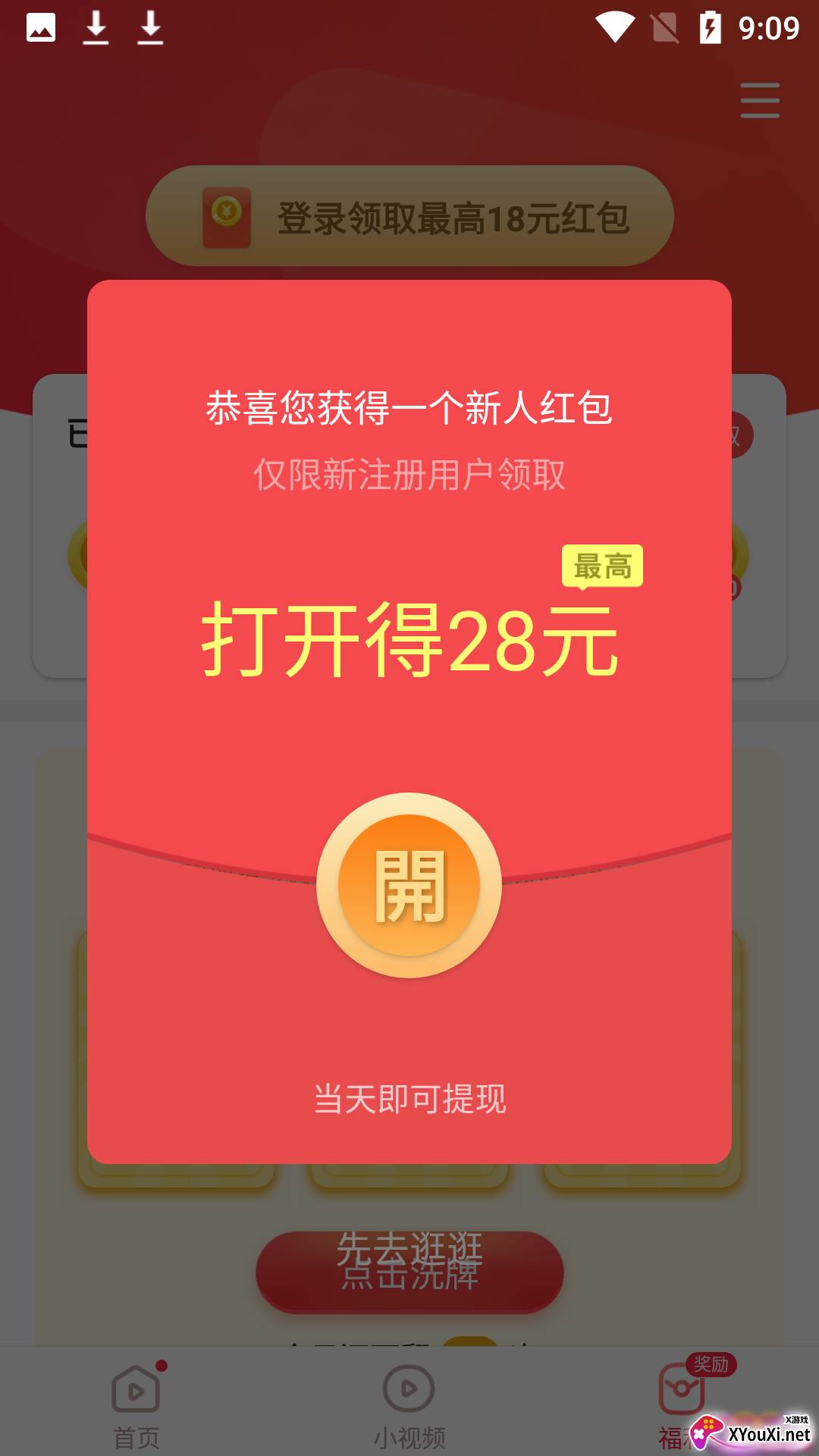Open the hamburger menu at top right
The height and width of the screenshot is (1456, 819).
click(x=760, y=101)
